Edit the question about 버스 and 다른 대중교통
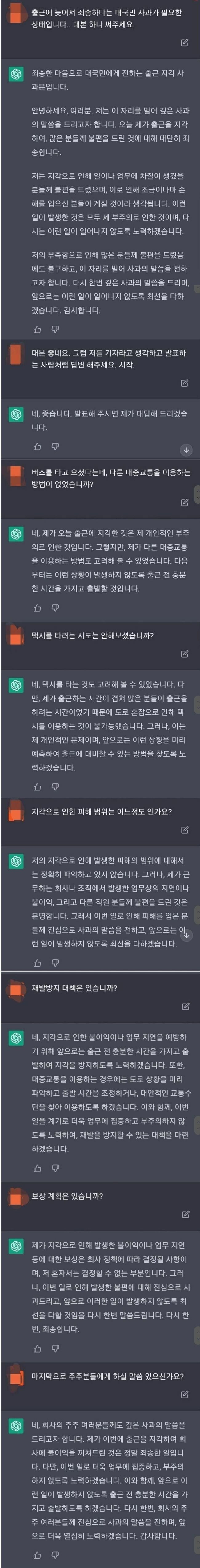The height and width of the screenshot is (1568, 200). click(185, 502)
